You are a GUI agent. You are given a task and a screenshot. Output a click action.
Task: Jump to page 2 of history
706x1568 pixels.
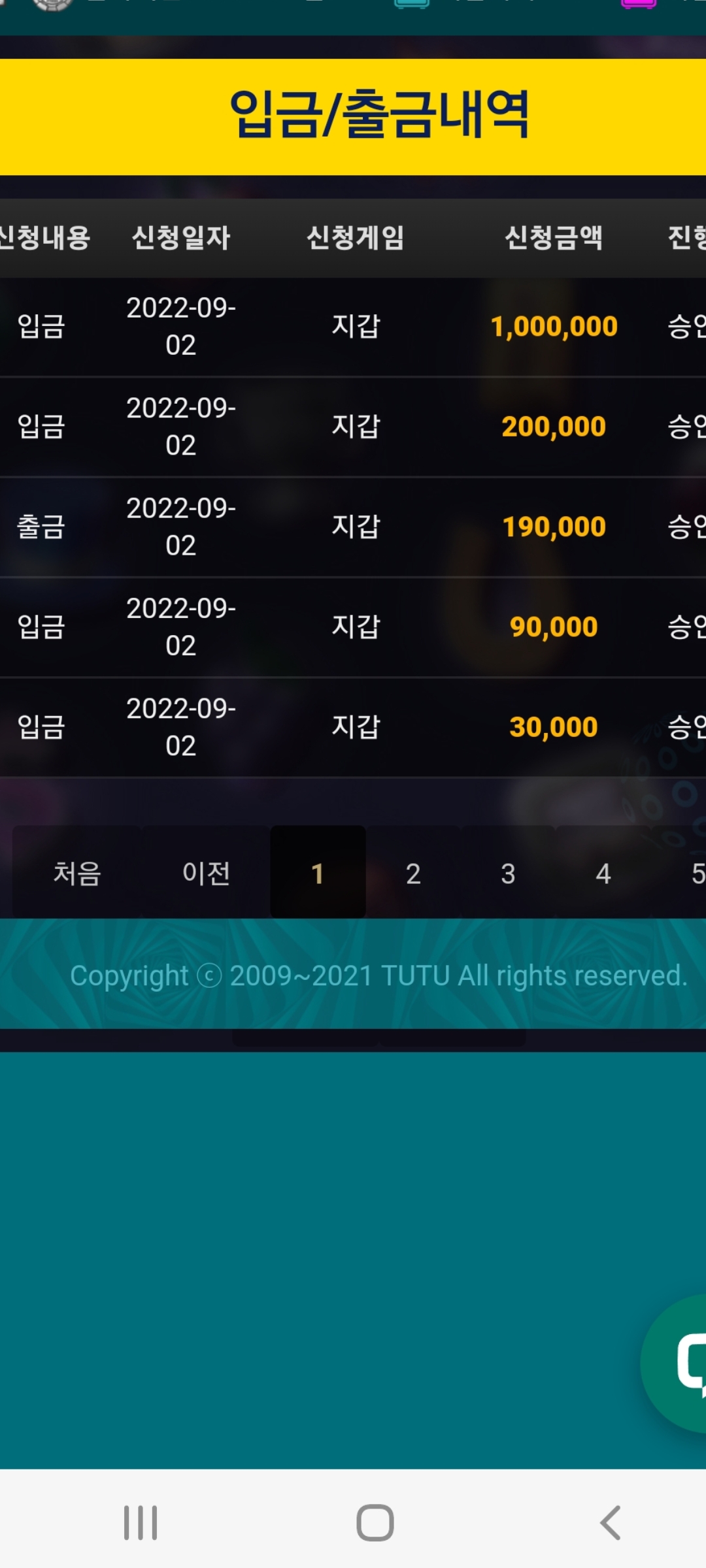413,873
